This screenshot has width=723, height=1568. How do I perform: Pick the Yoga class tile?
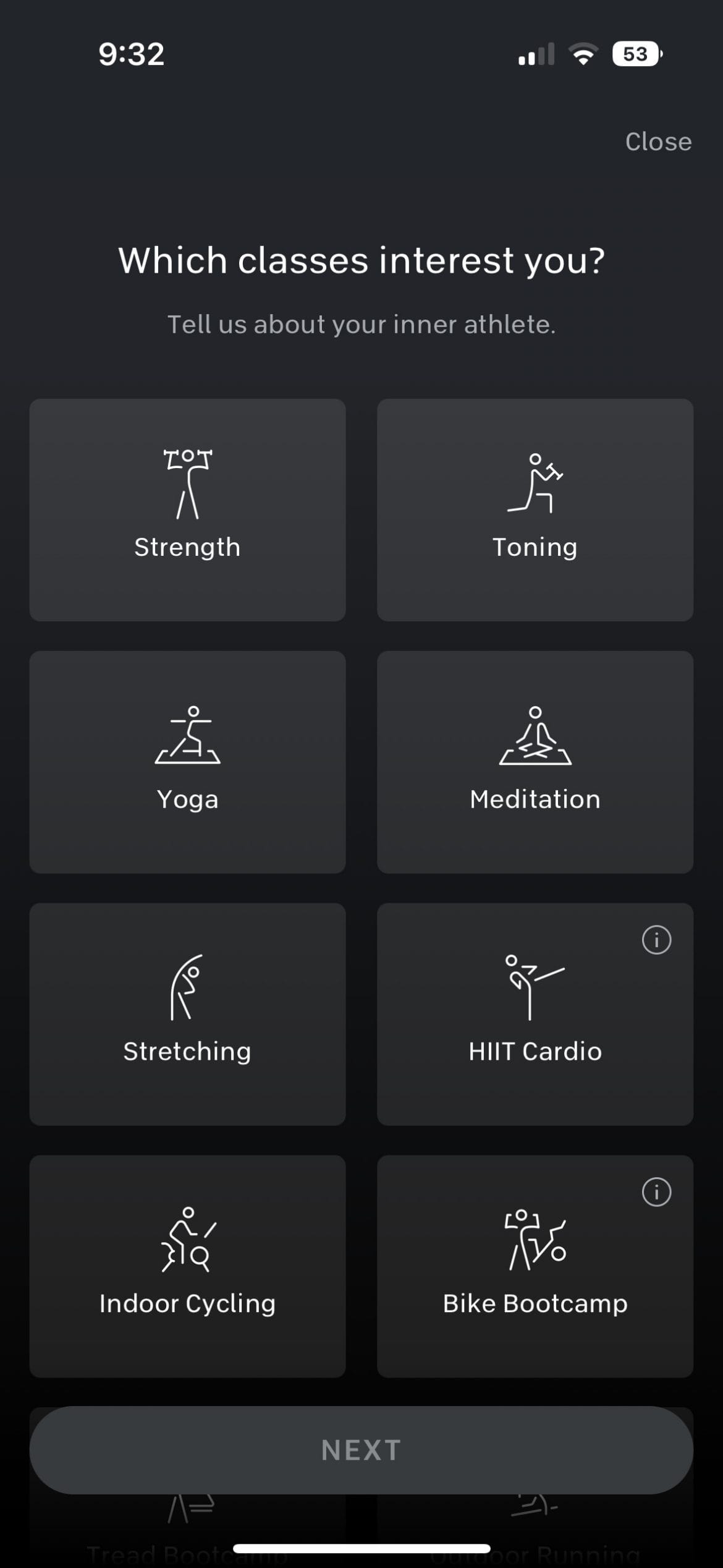pyautogui.click(x=187, y=762)
